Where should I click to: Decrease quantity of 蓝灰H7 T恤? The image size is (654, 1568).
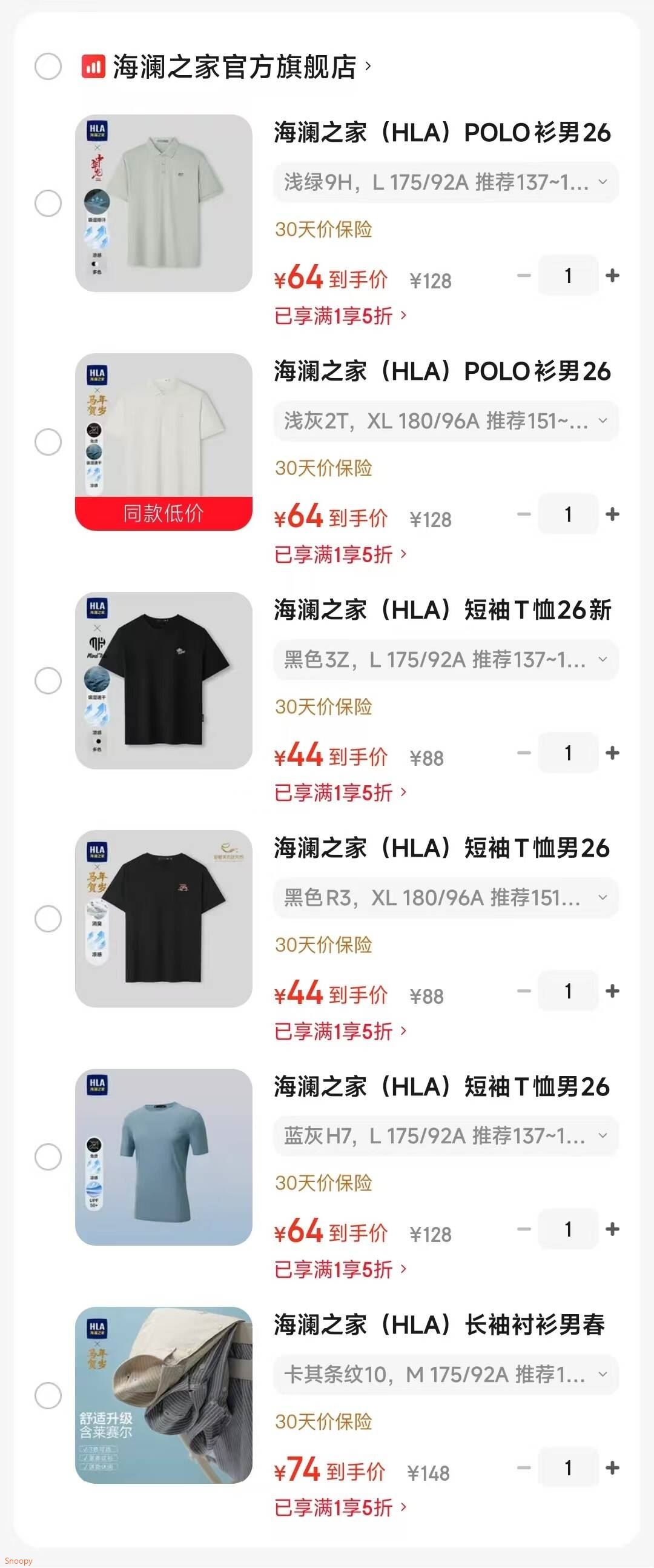[523, 1229]
